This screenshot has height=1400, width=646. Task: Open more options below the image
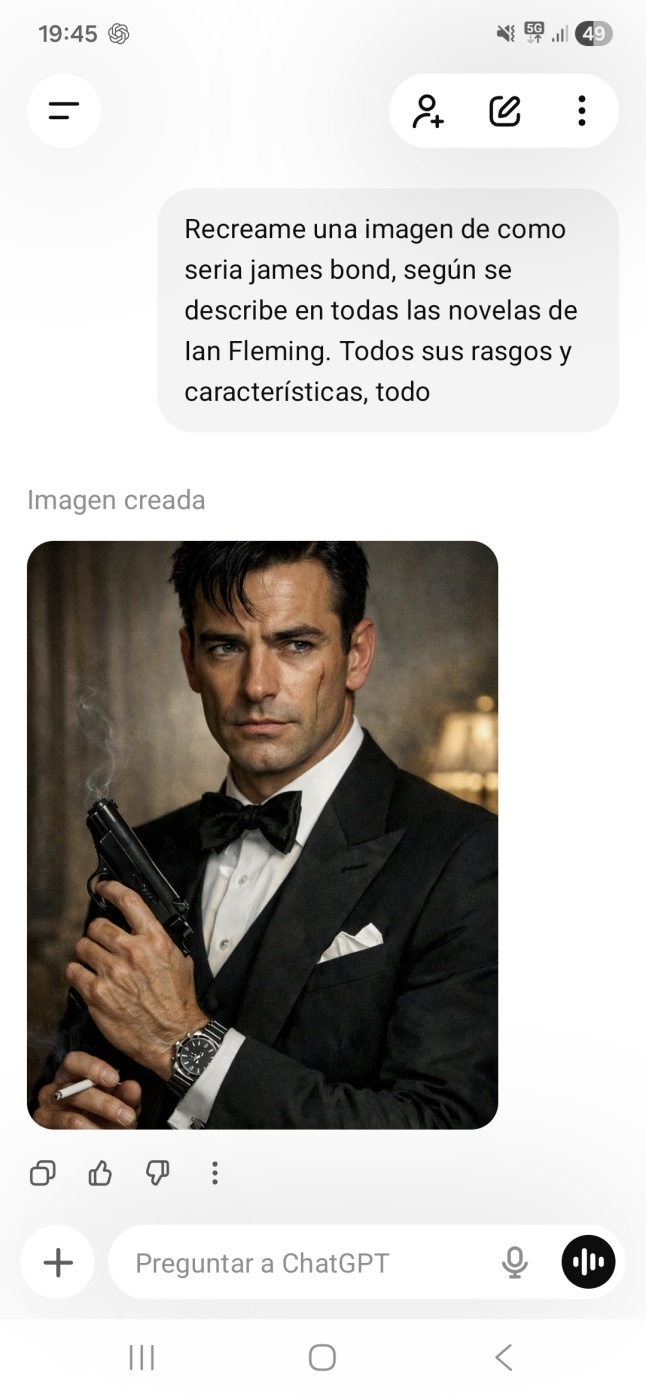click(214, 1173)
